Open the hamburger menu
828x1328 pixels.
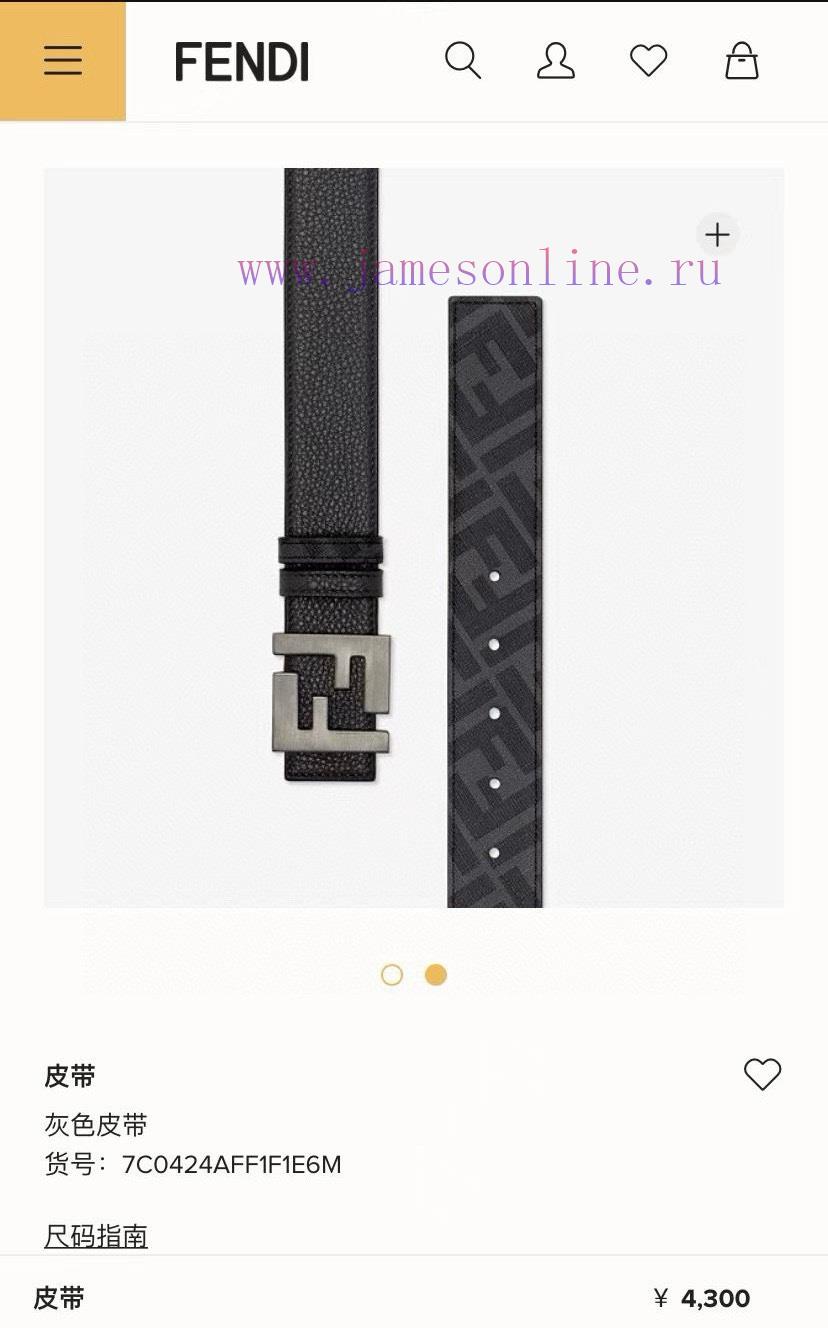(x=62, y=61)
